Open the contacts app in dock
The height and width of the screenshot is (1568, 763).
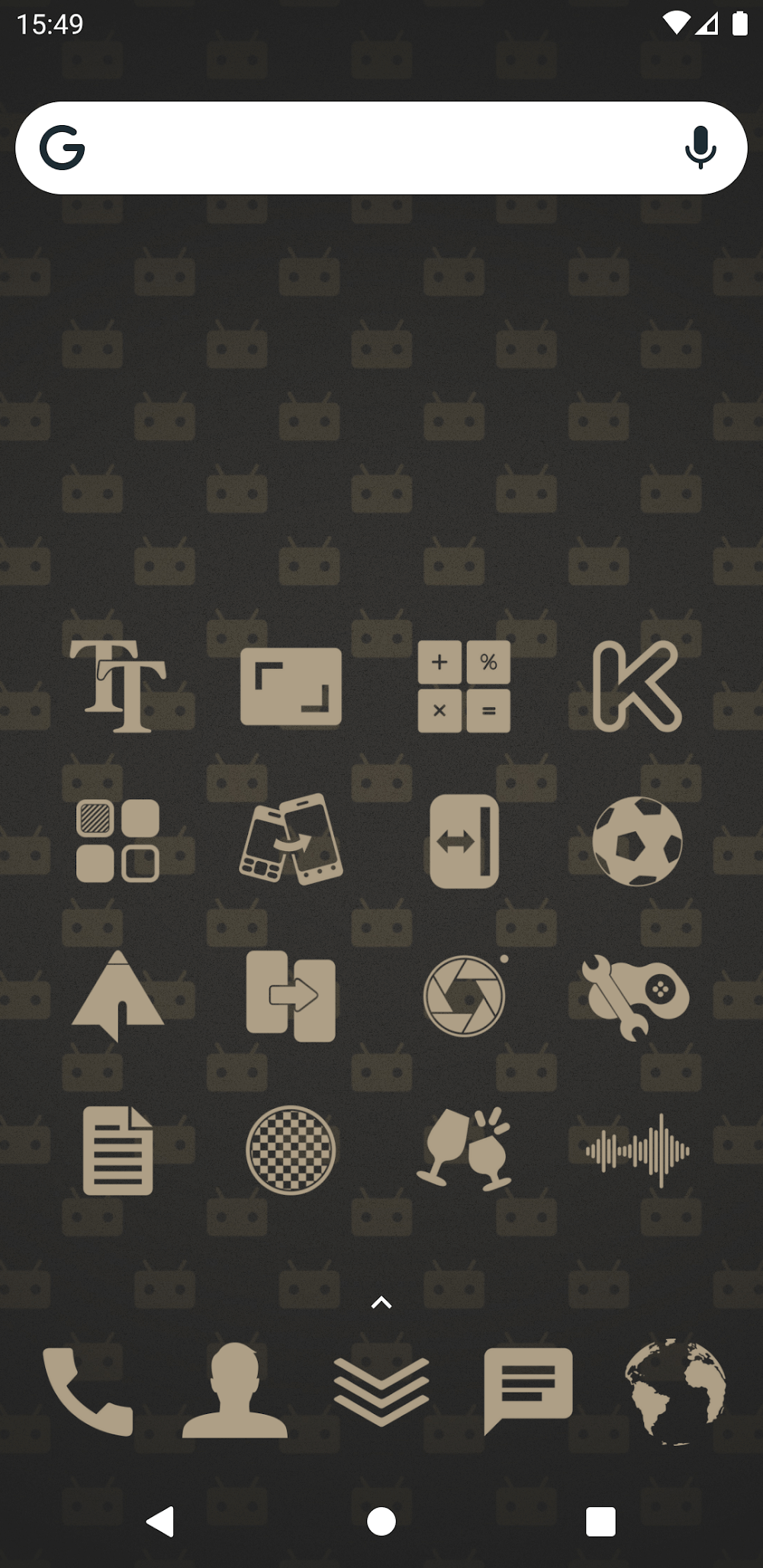[234, 1391]
